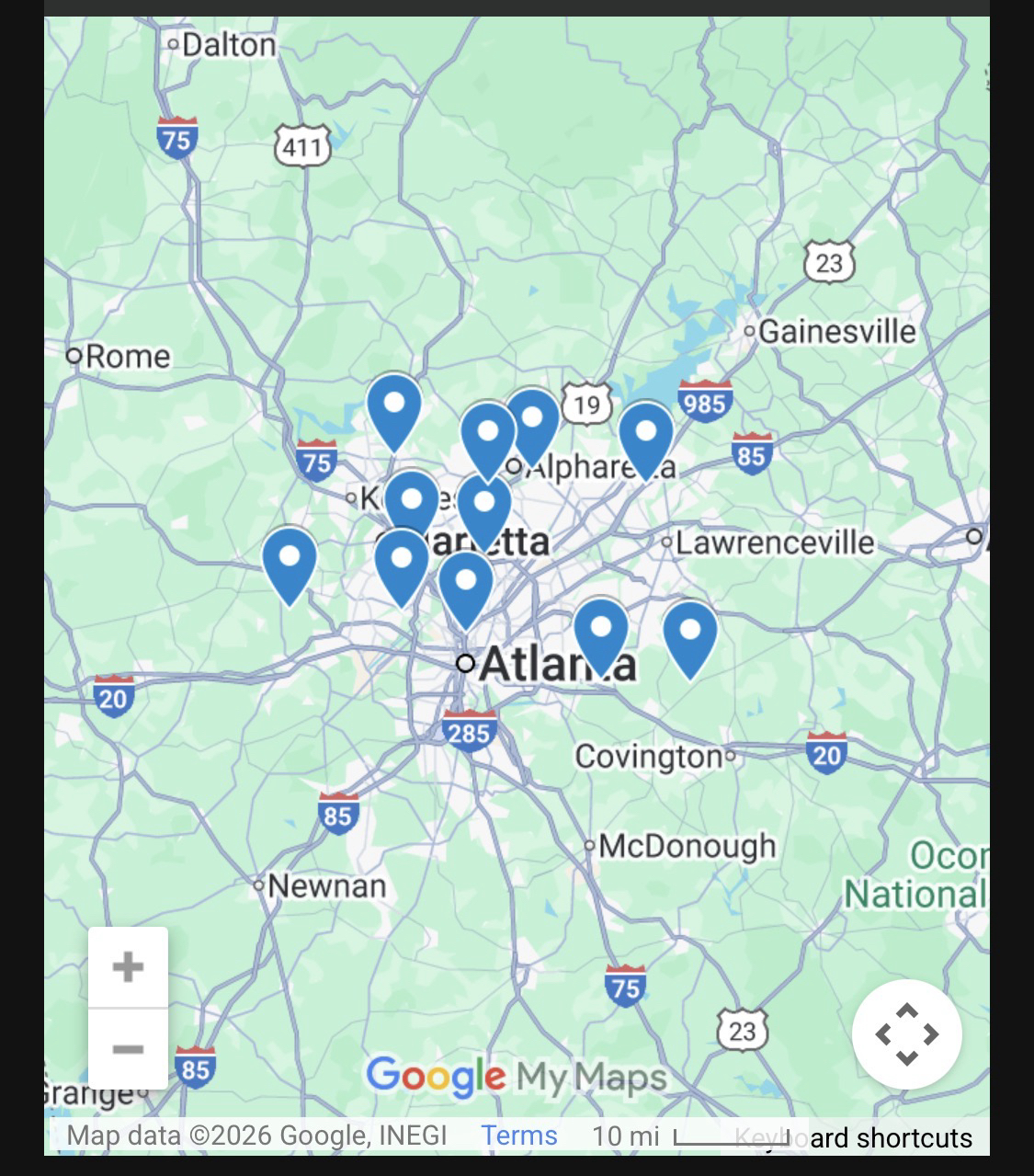Zoom out on the map
This screenshot has height=1176, width=1034.
coord(128,1049)
